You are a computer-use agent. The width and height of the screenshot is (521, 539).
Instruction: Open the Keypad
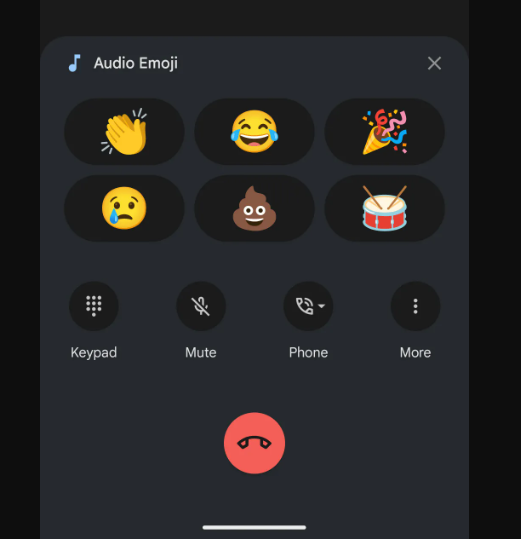coord(94,306)
